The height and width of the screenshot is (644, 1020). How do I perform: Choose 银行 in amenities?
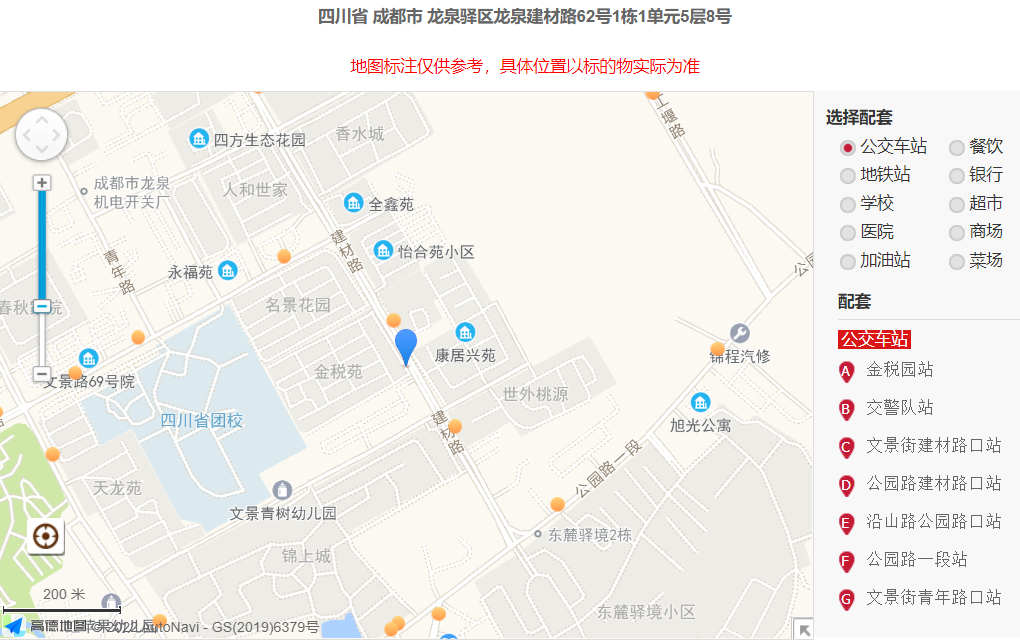(957, 176)
